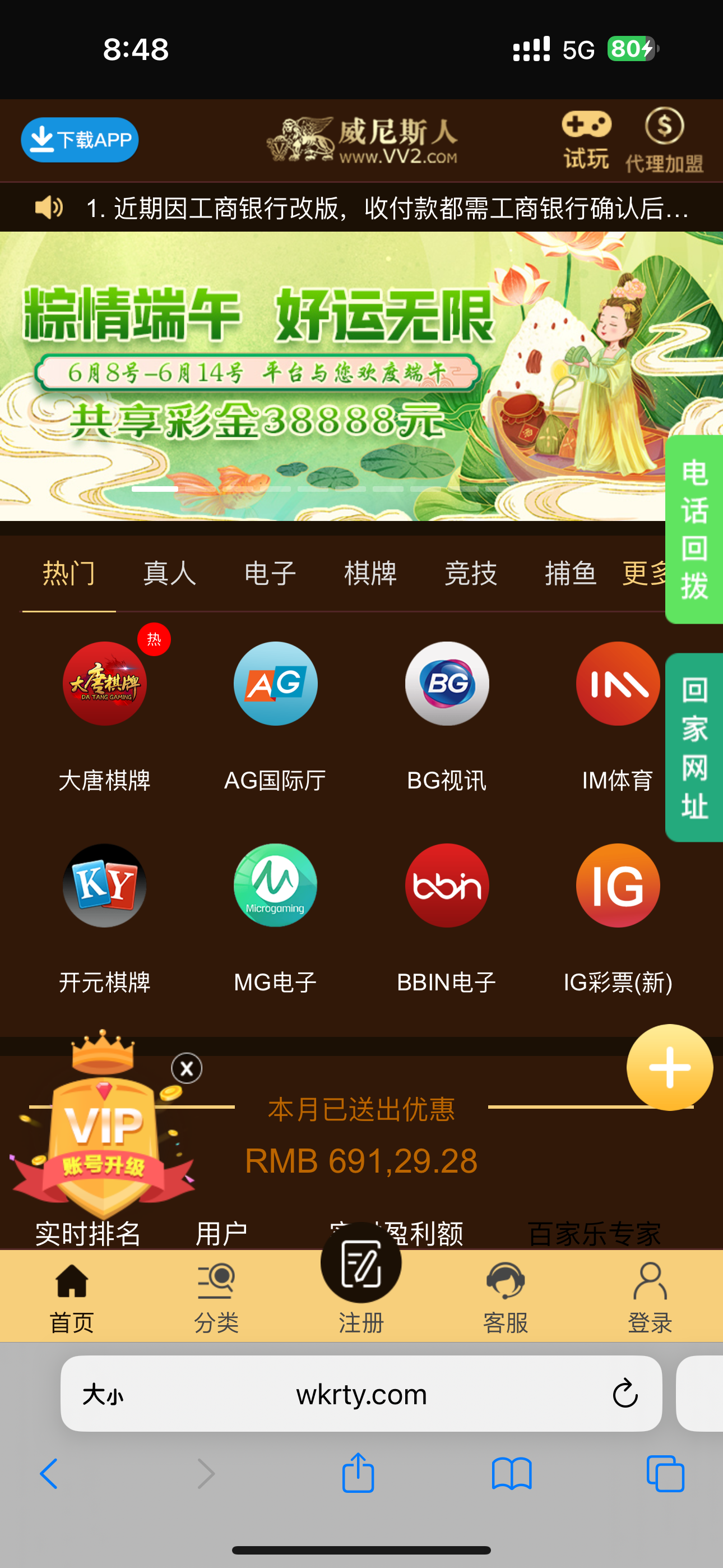Switch to the 电子 tab
The image size is (723, 1568).
point(270,573)
